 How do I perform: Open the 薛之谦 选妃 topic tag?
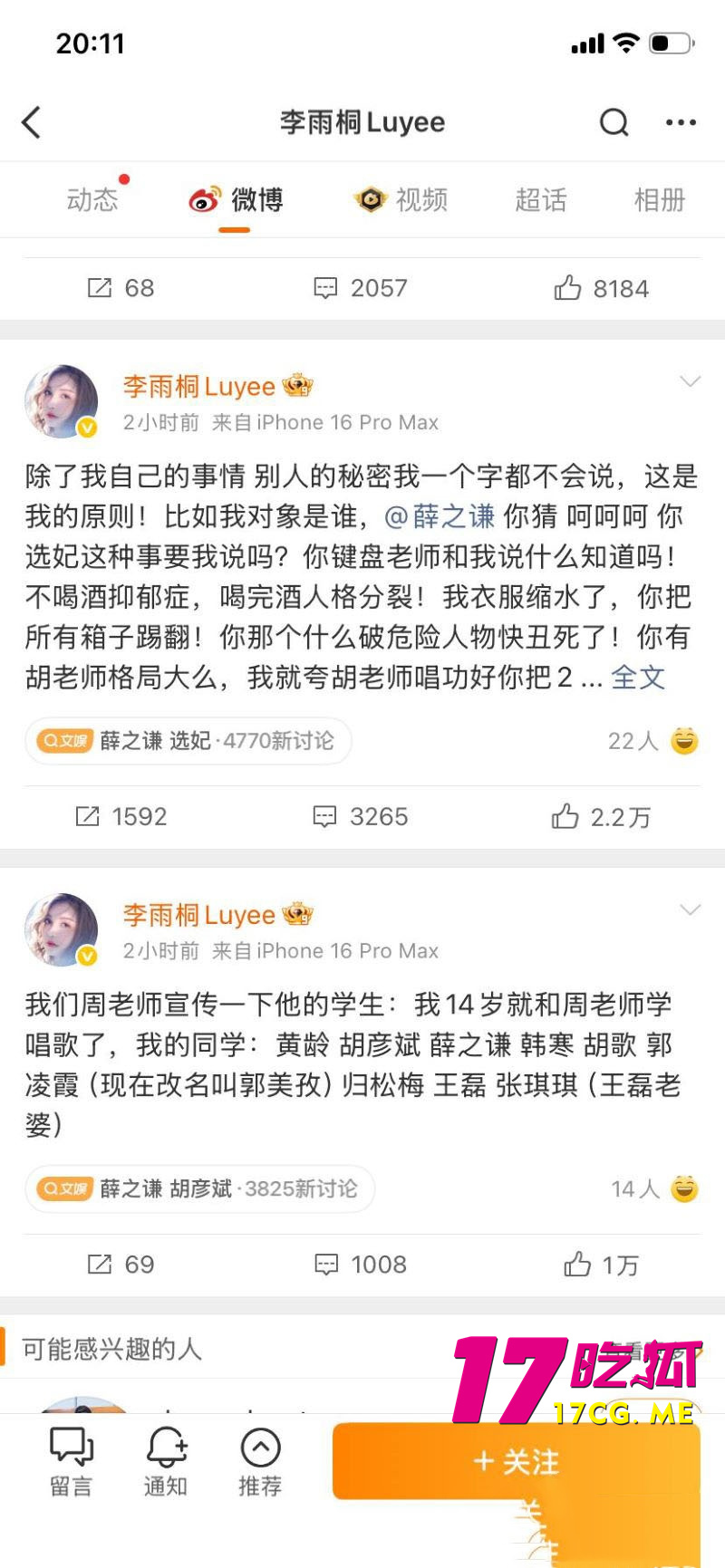(x=186, y=741)
